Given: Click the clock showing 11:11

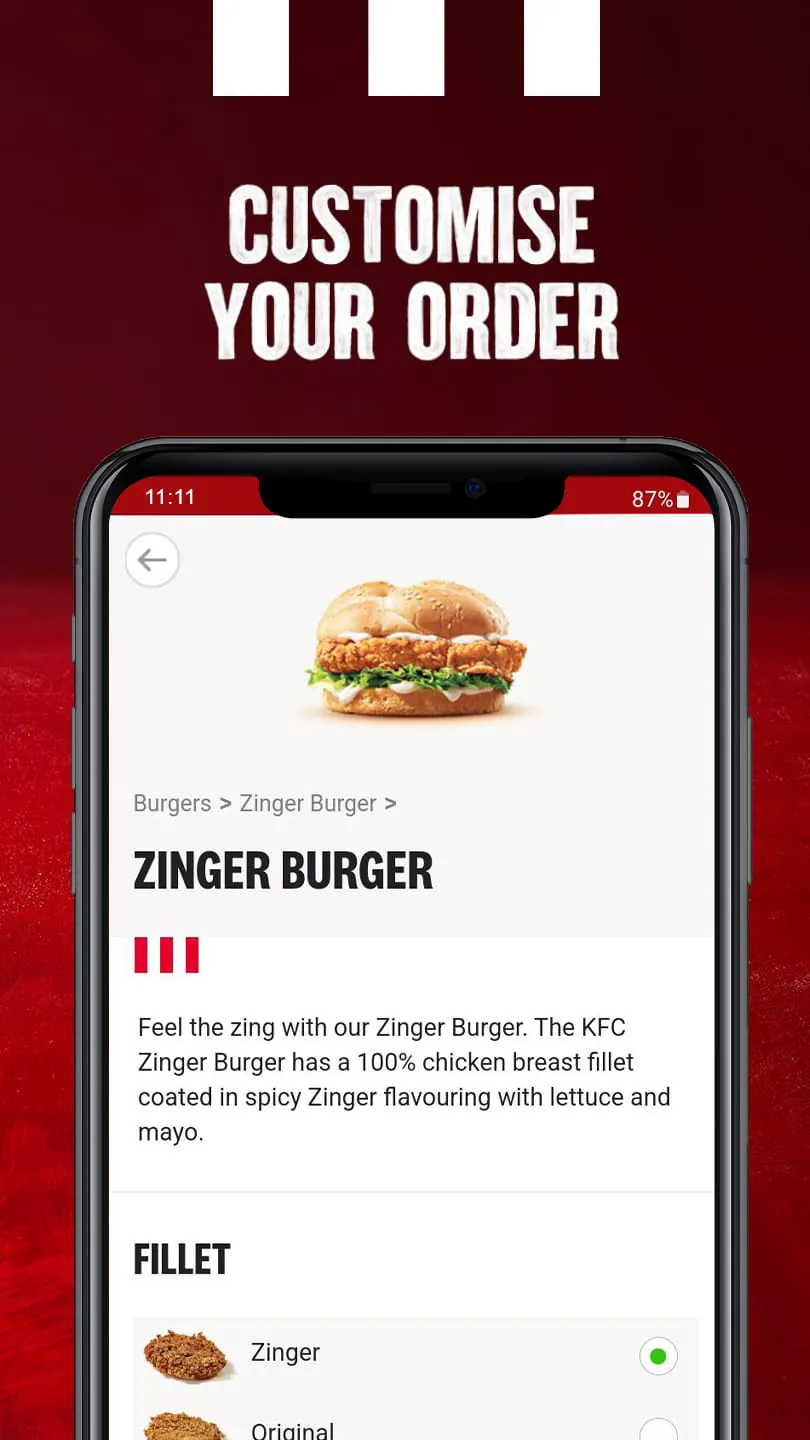Looking at the screenshot, I should point(169,496).
